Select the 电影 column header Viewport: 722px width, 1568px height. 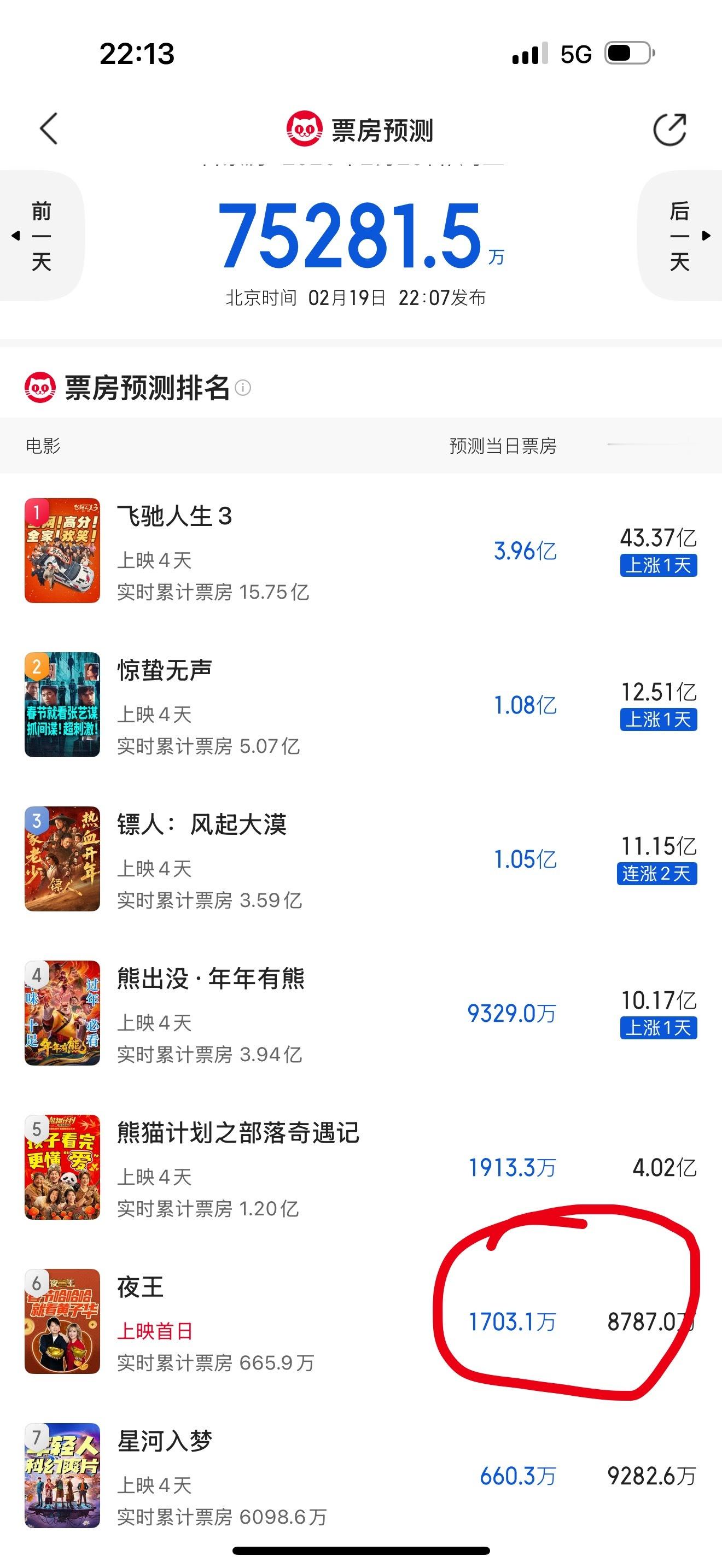[x=43, y=446]
